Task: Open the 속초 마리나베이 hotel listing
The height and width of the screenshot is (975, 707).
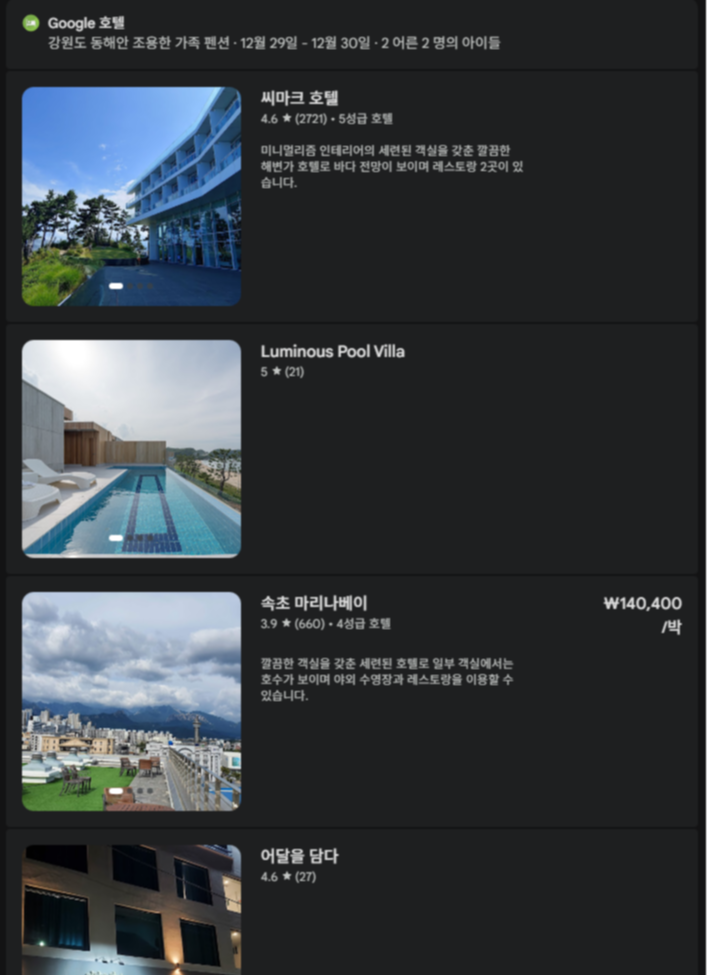Action: (314, 604)
